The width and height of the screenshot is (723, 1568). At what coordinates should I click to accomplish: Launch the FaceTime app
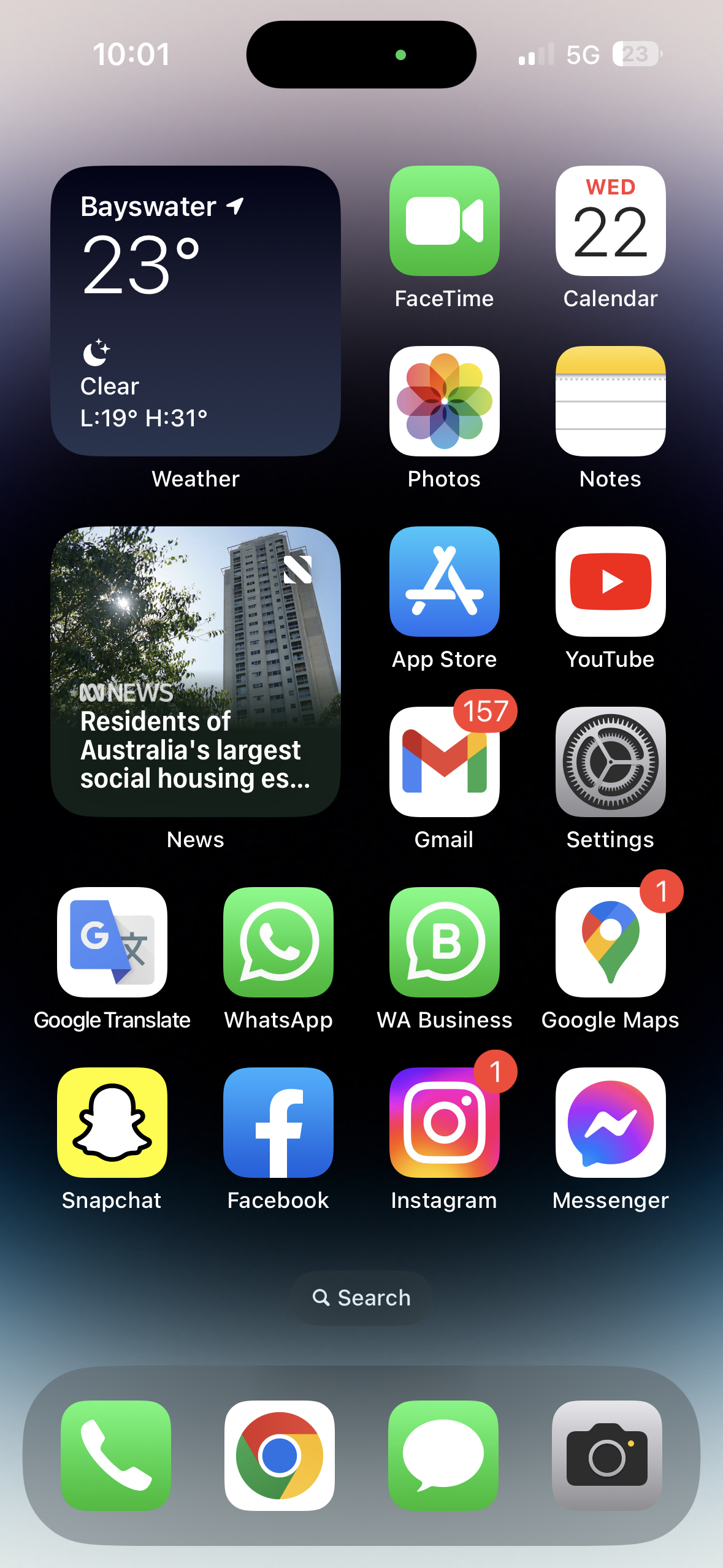pyautogui.click(x=444, y=221)
